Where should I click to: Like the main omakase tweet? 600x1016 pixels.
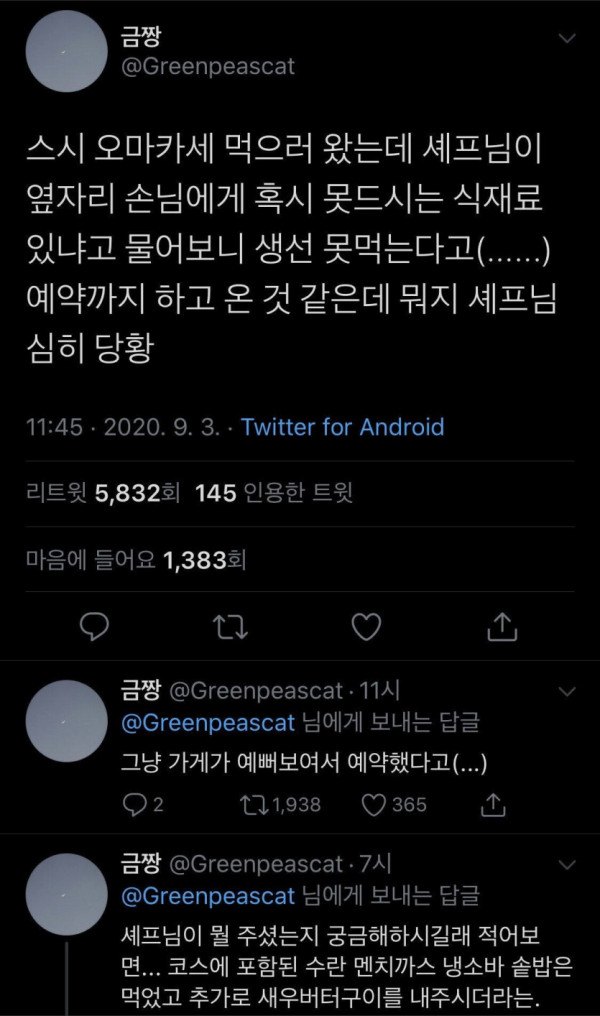click(366, 627)
